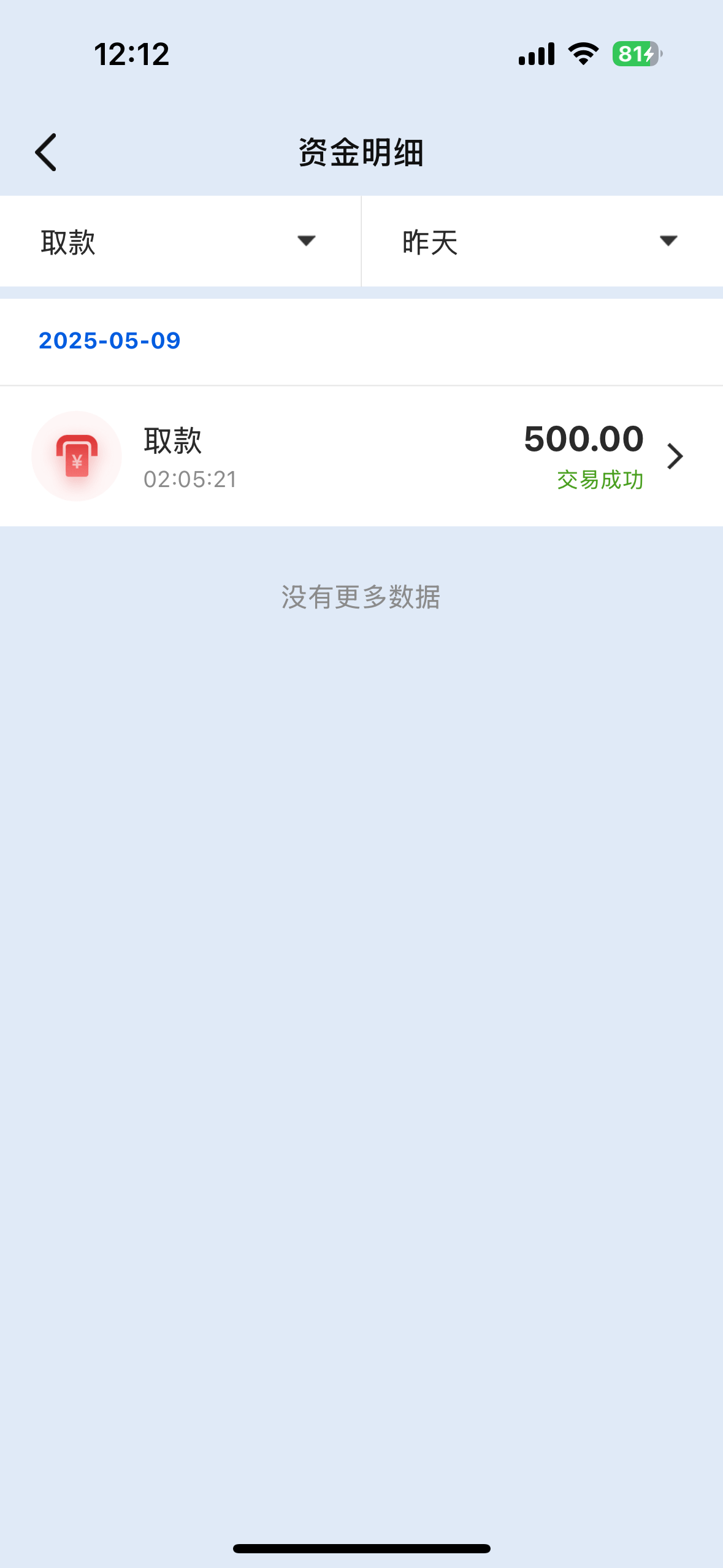Tap the 02:05:21 timestamp

click(x=190, y=480)
